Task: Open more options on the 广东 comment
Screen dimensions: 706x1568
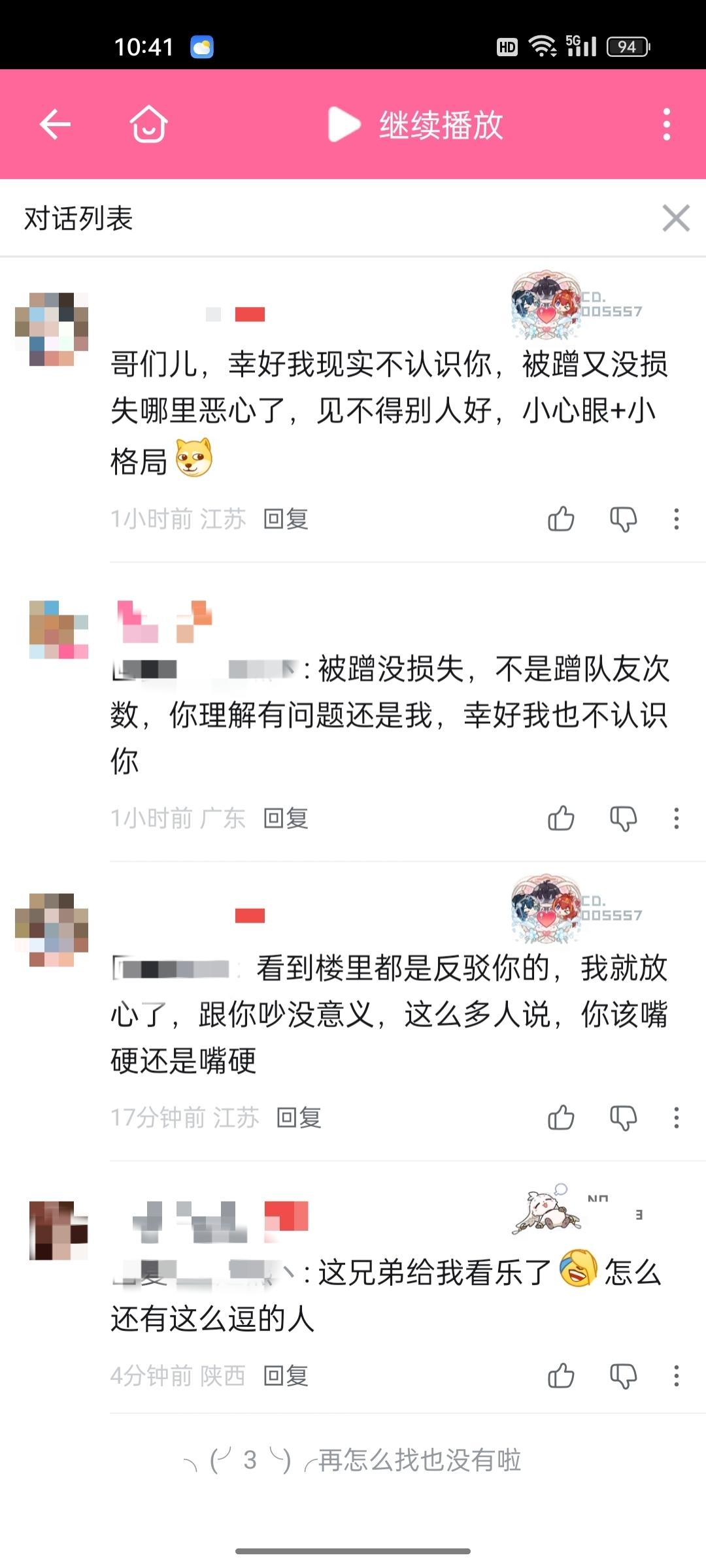Action: pos(676,818)
